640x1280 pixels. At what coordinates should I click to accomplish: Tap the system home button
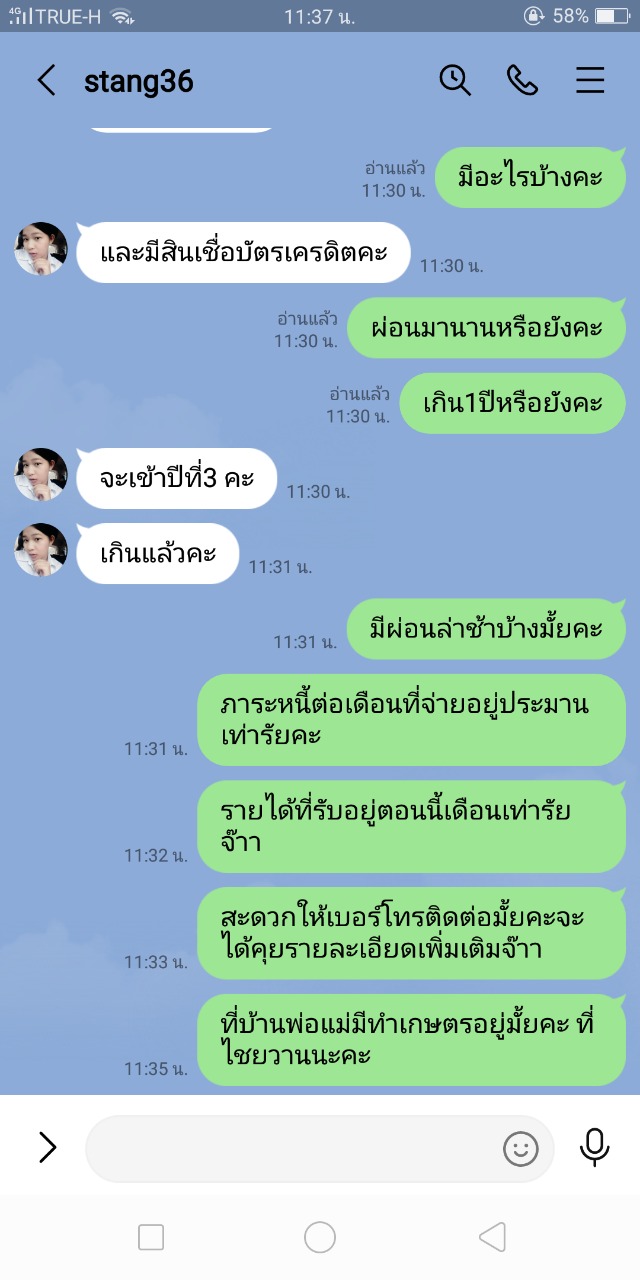tap(320, 1237)
